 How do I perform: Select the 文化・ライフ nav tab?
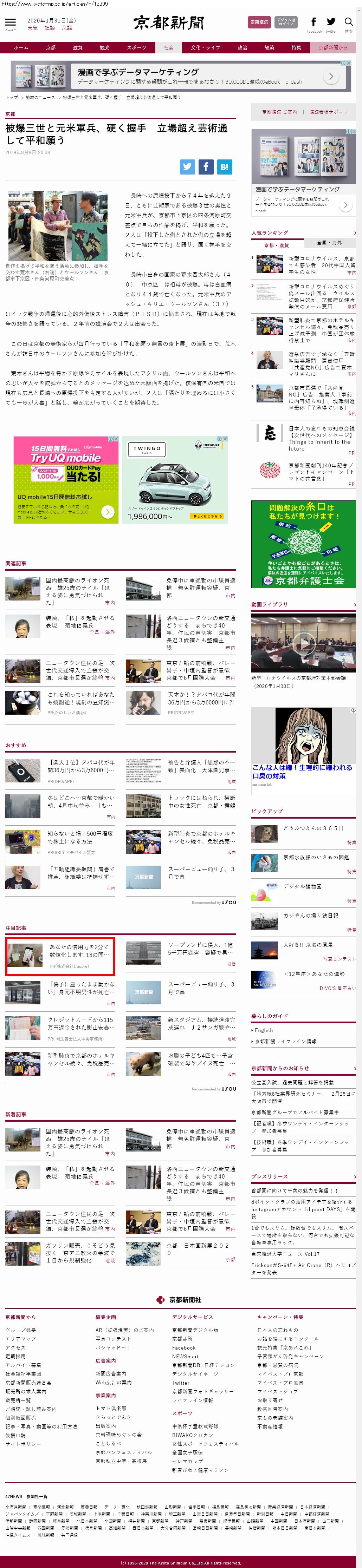click(x=205, y=47)
